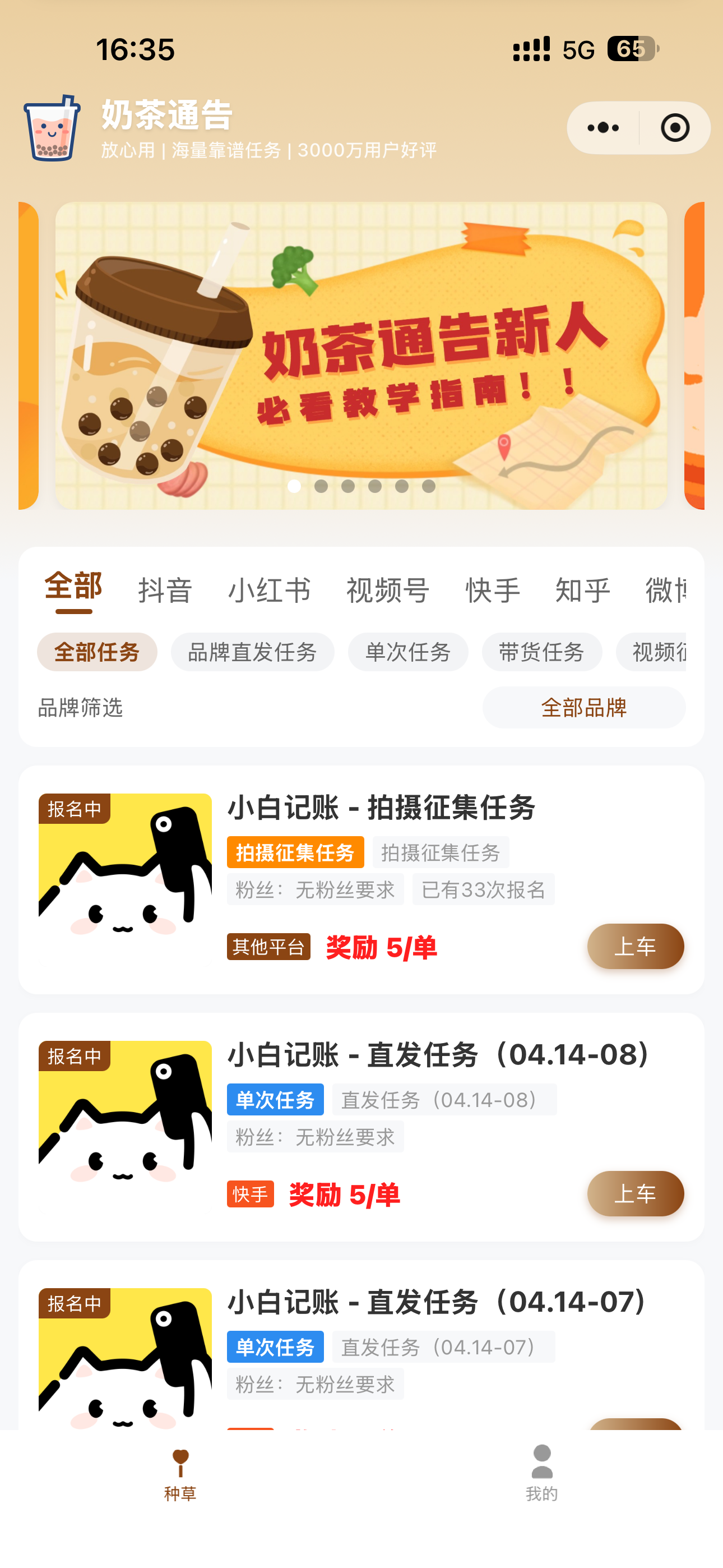Tap the 其他平台 platform tag on first task
This screenshot has width=723, height=1568.
(269, 947)
